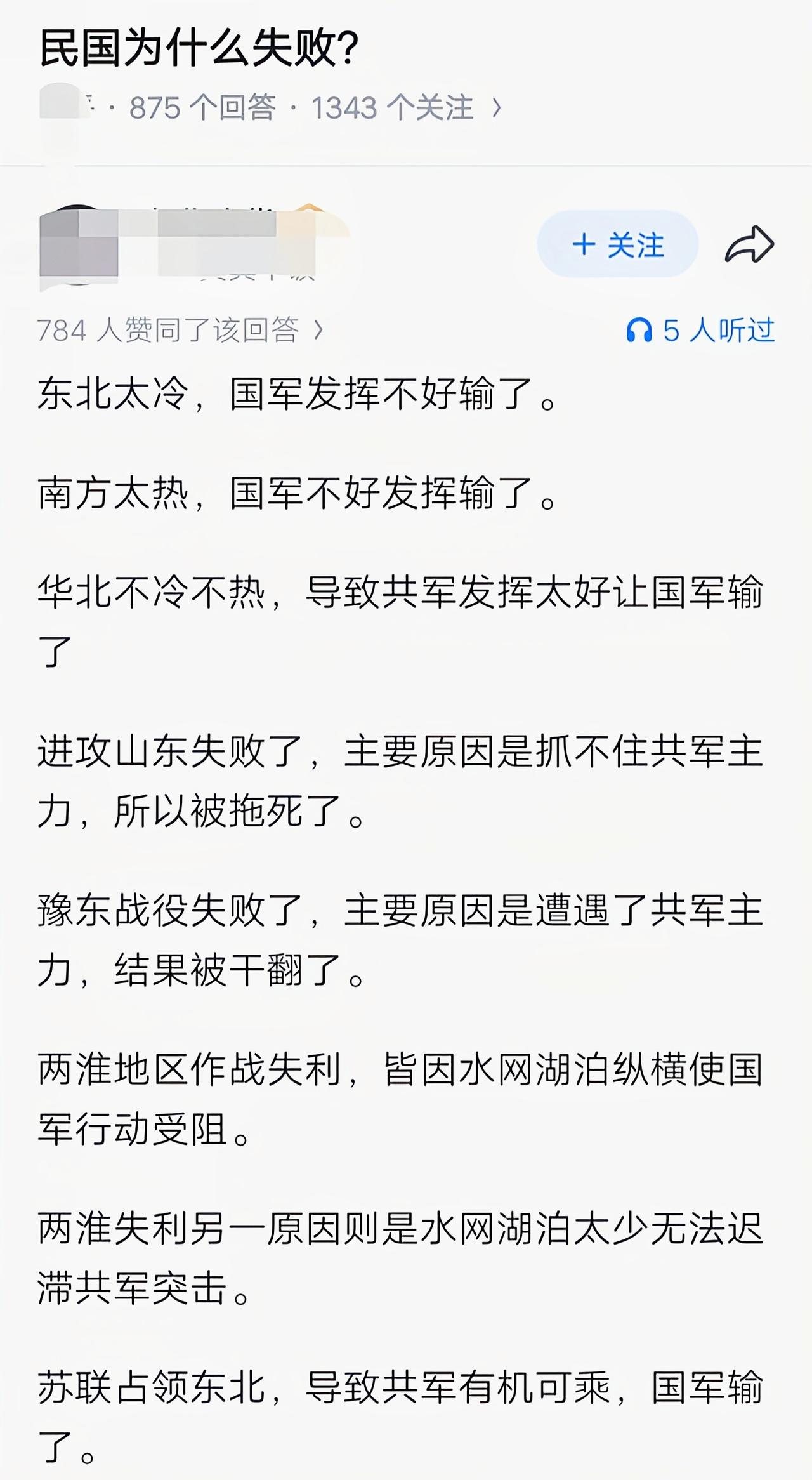
Task: Select the paragraph starting 东北太冷
Action: (298, 398)
